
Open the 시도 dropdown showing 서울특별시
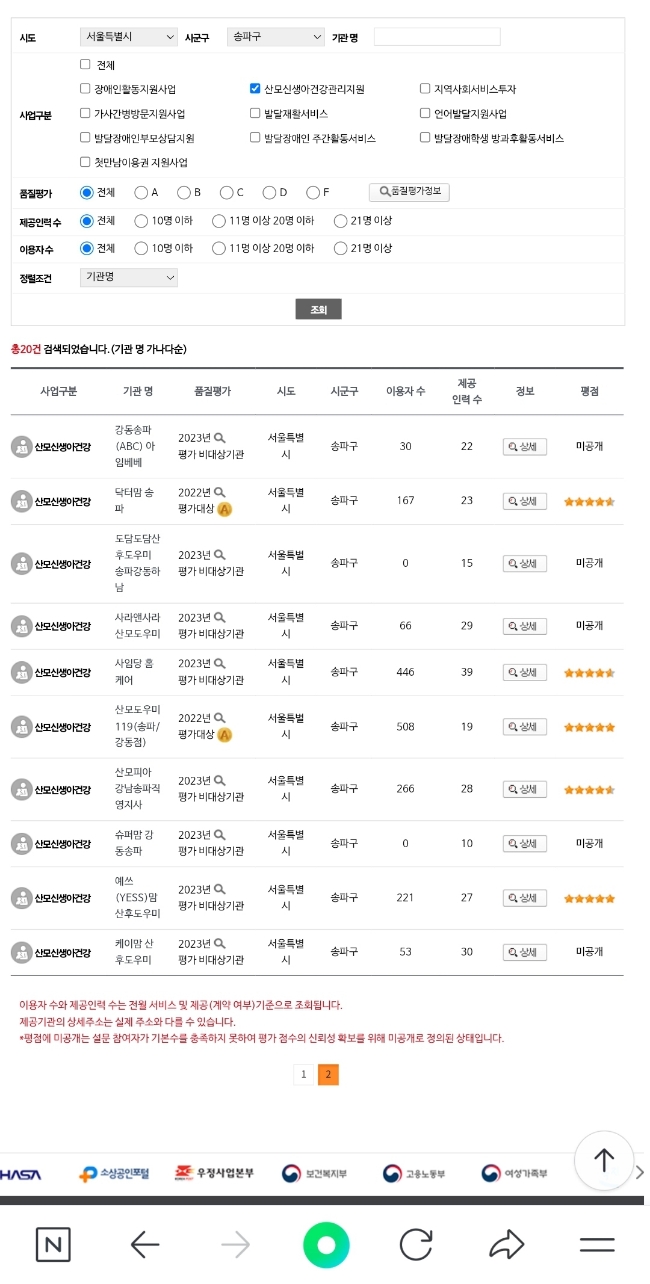[126, 37]
